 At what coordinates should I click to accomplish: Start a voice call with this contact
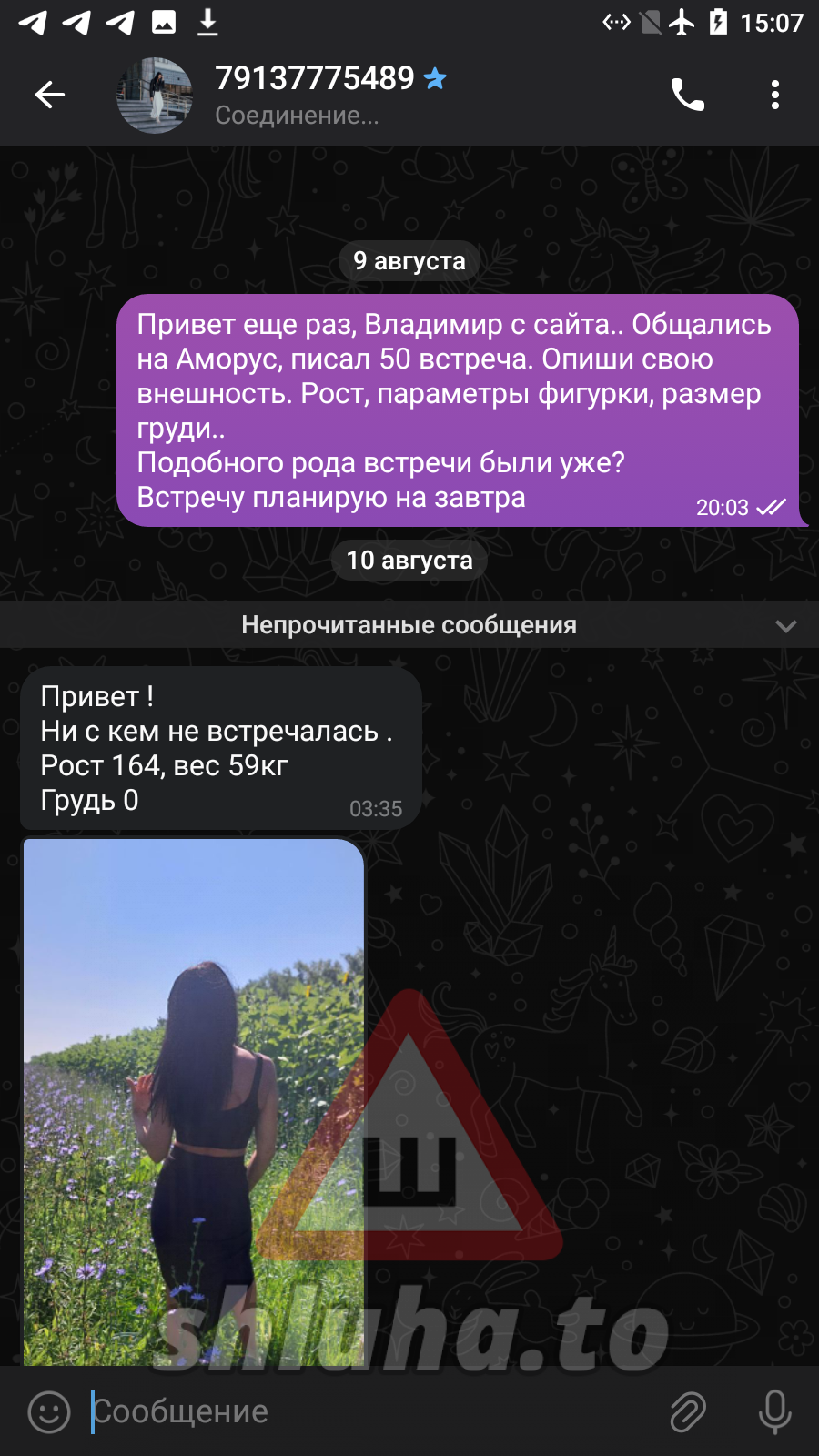point(687,95)
